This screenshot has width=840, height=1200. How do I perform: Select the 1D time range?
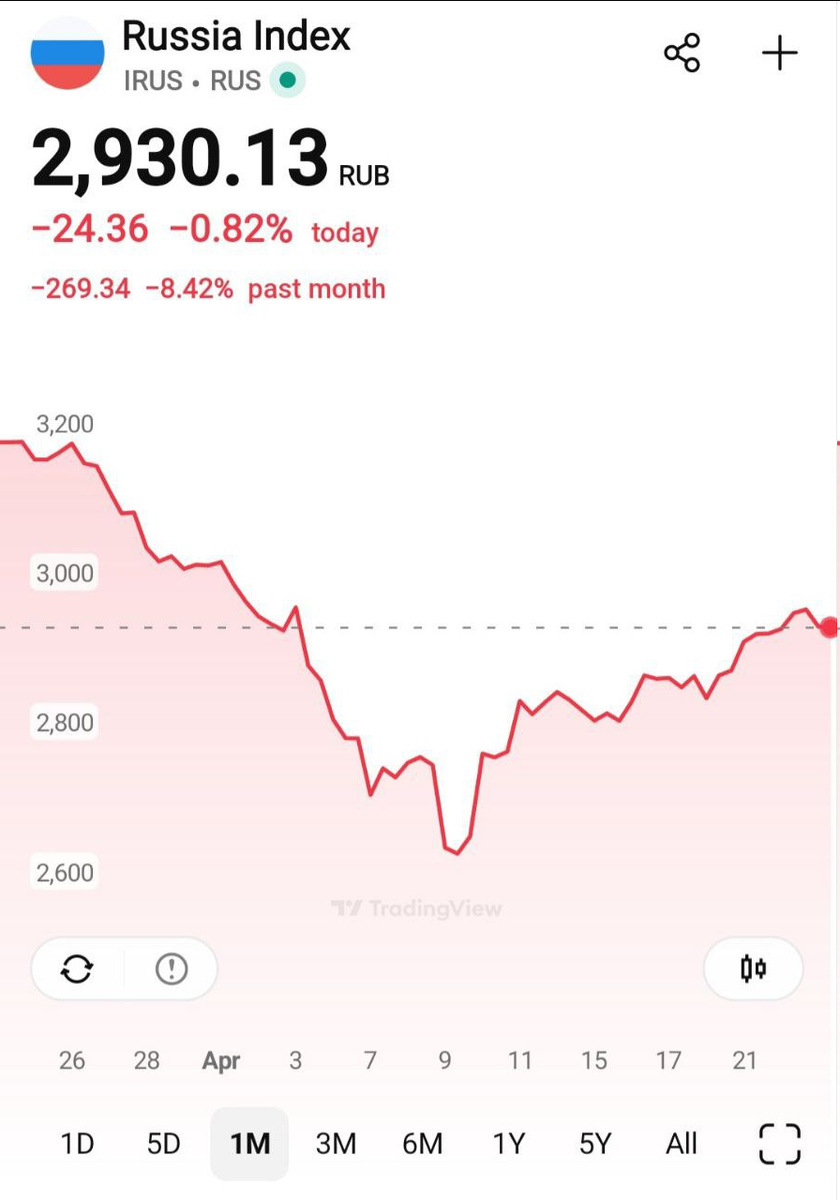tap(78, 1143)
